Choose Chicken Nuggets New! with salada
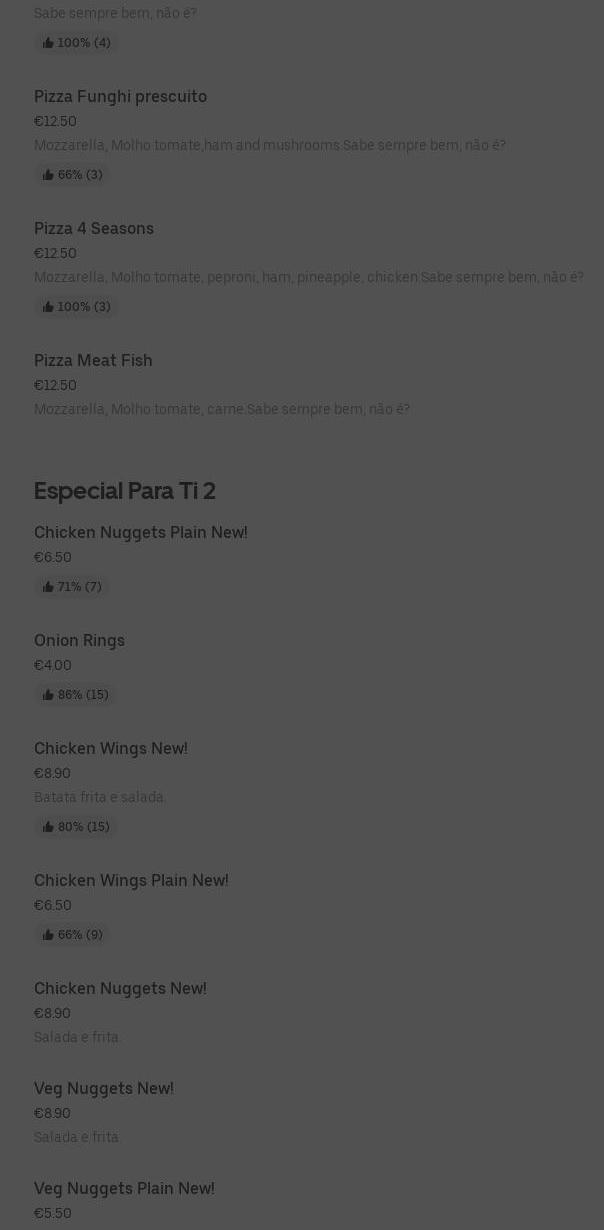The height and width of the screenshot is (1230, 604). tap(120, 989)
